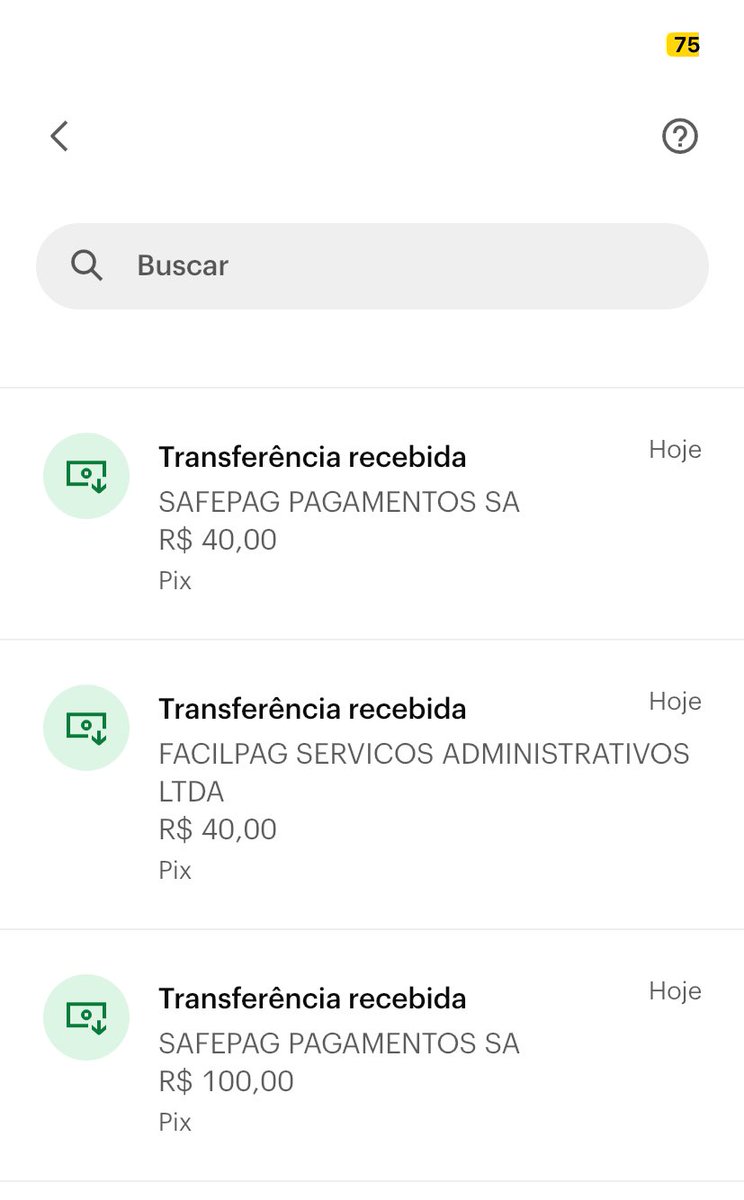Screen dimensions: 744x1200
Task: Open the help question mark icon
Action: (680, 136)
